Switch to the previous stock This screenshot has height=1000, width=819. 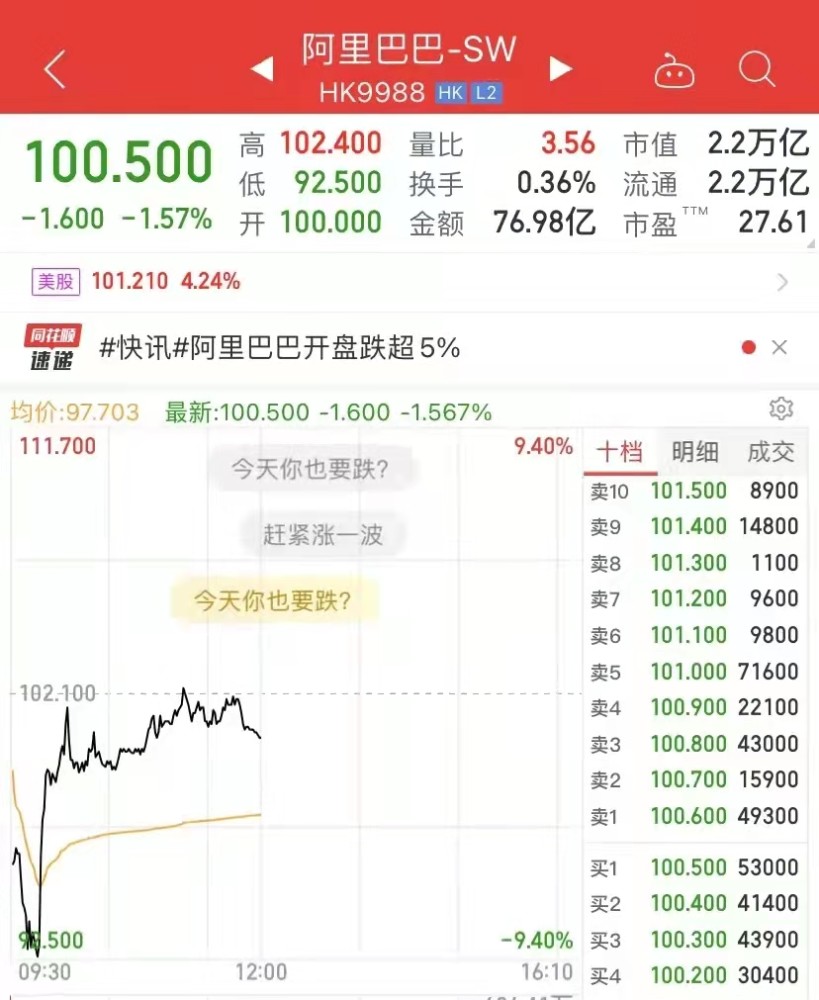[262, 69]
